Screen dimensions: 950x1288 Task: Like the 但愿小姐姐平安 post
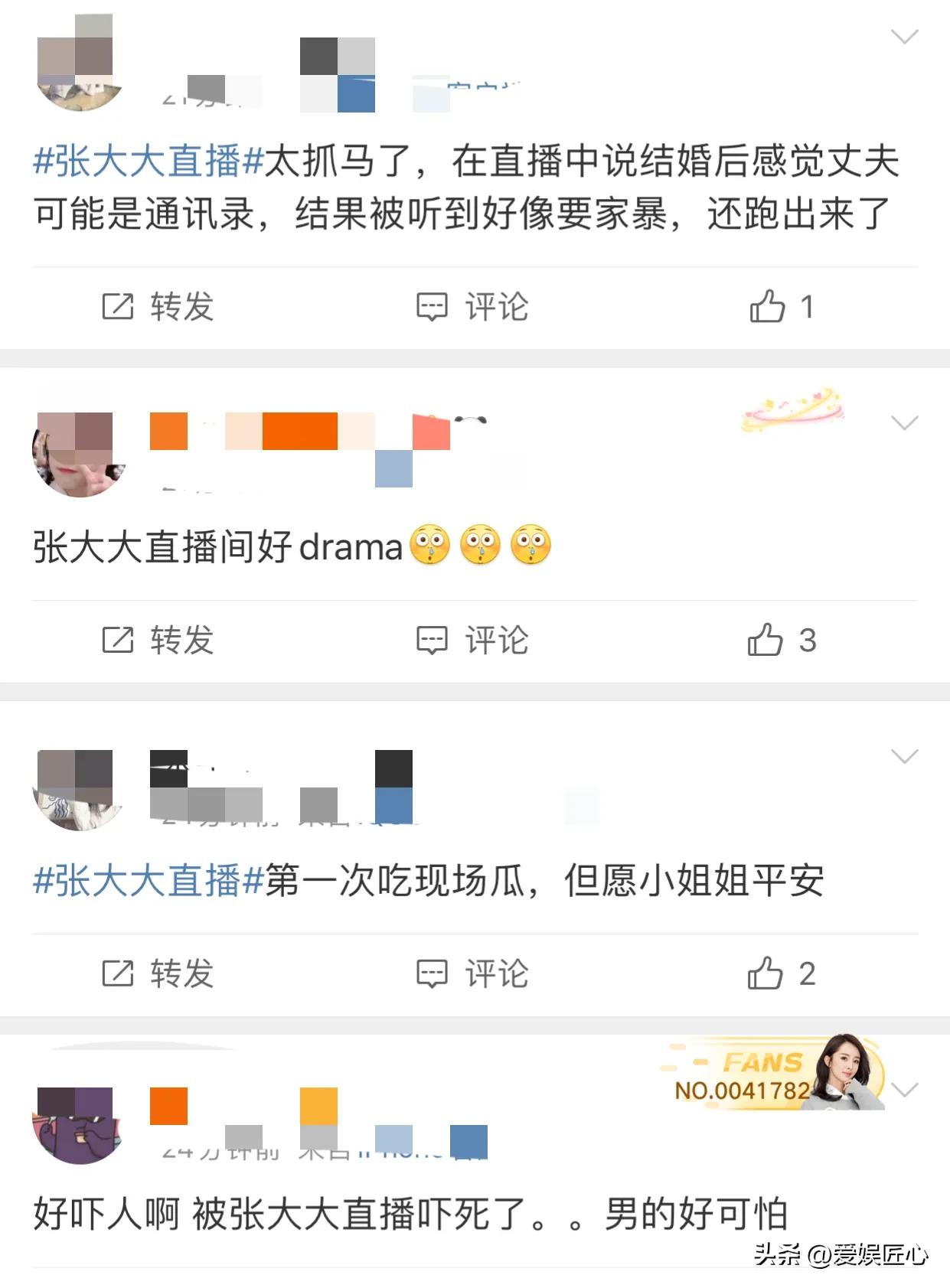781,974
